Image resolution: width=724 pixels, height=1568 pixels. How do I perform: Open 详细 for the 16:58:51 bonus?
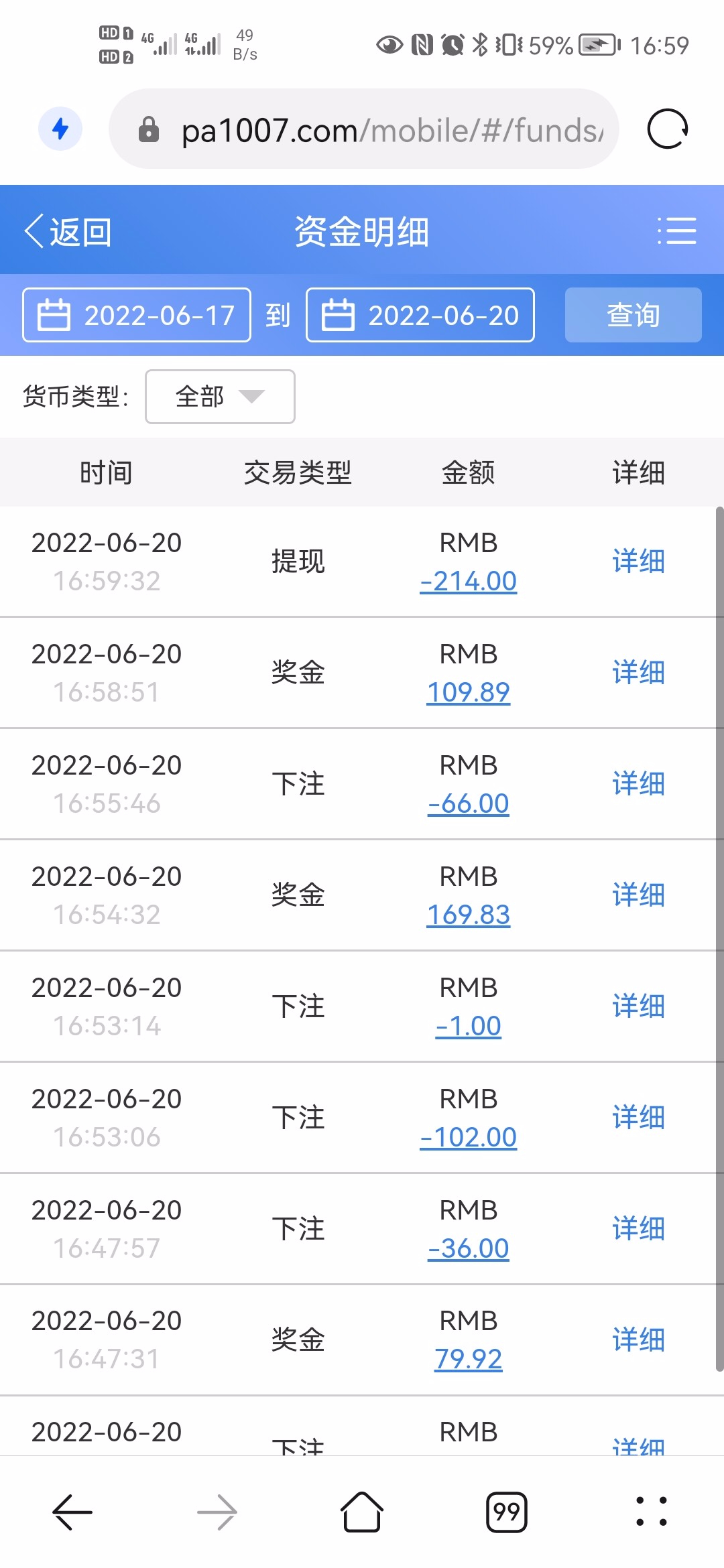tap(638, 672)
